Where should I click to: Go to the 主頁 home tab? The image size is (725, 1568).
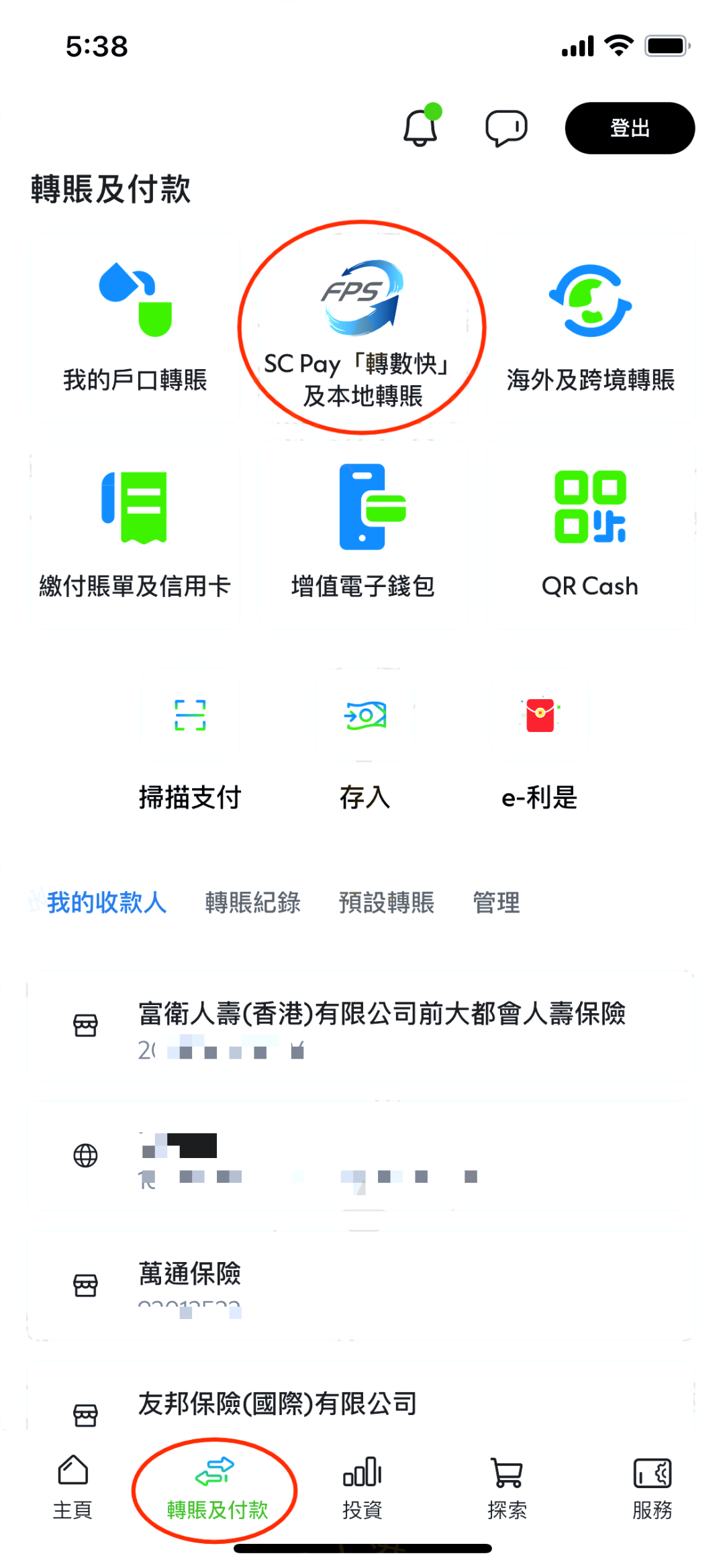[x=72, y=1487]
